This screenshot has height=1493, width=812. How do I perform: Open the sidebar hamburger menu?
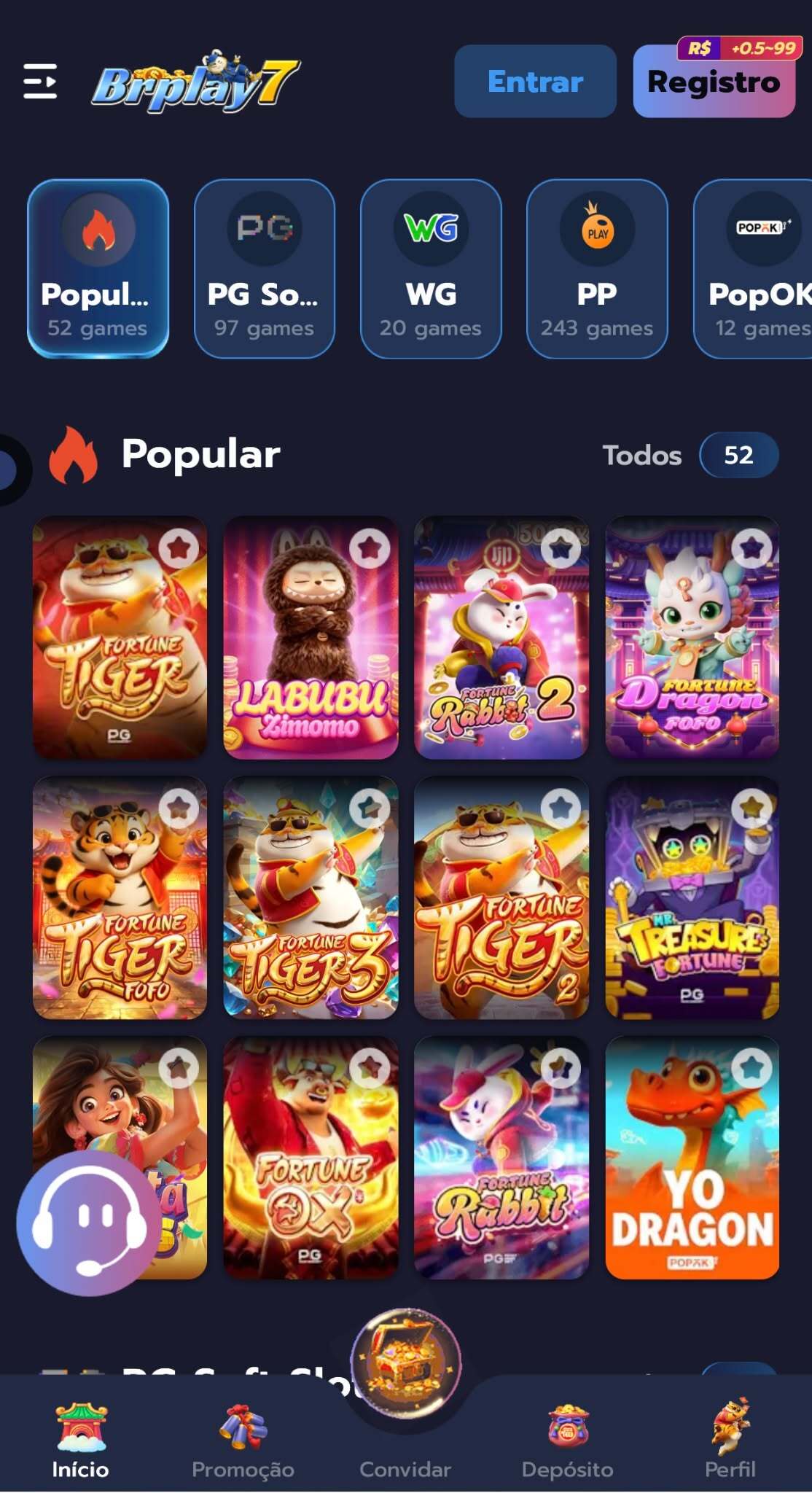42,82
